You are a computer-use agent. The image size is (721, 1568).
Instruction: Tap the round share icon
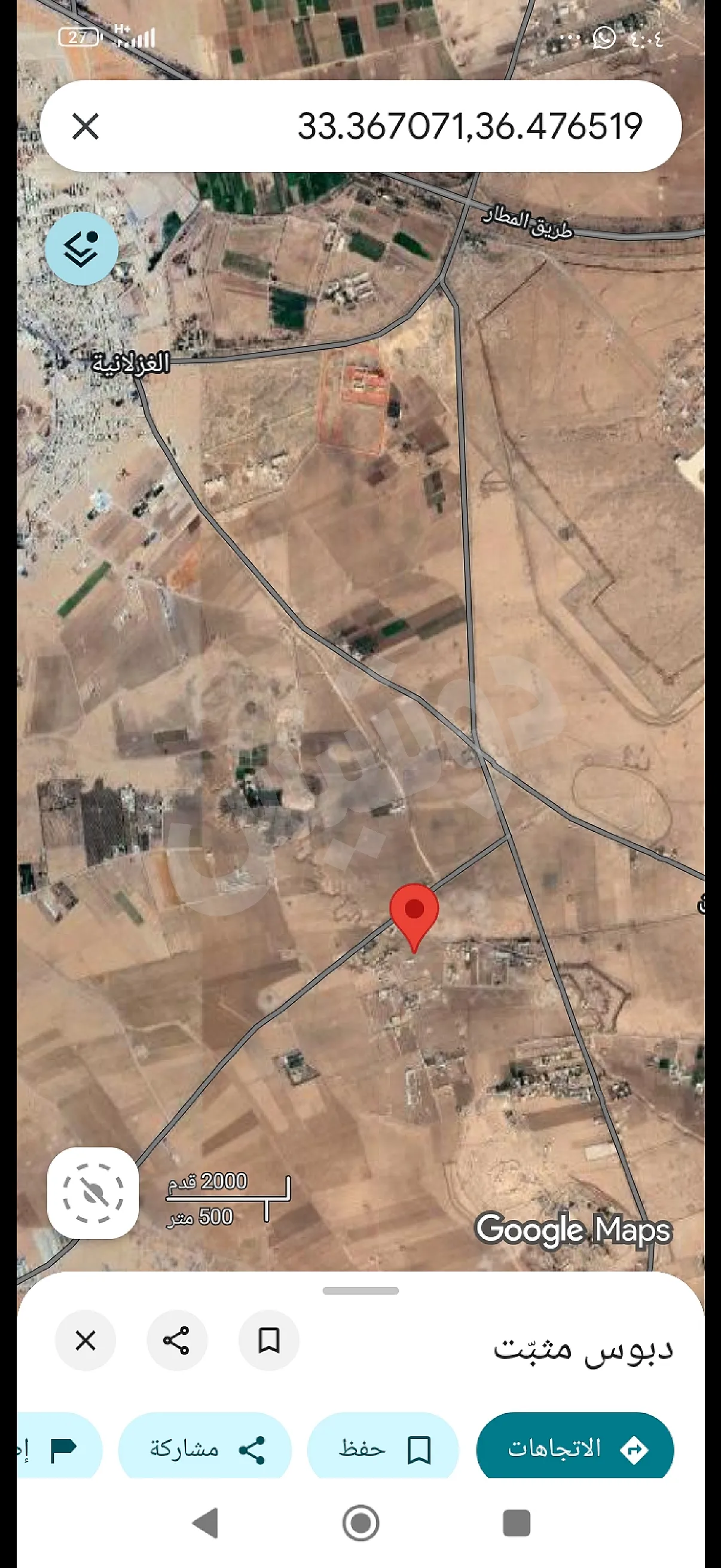(x=176, y=1340)
